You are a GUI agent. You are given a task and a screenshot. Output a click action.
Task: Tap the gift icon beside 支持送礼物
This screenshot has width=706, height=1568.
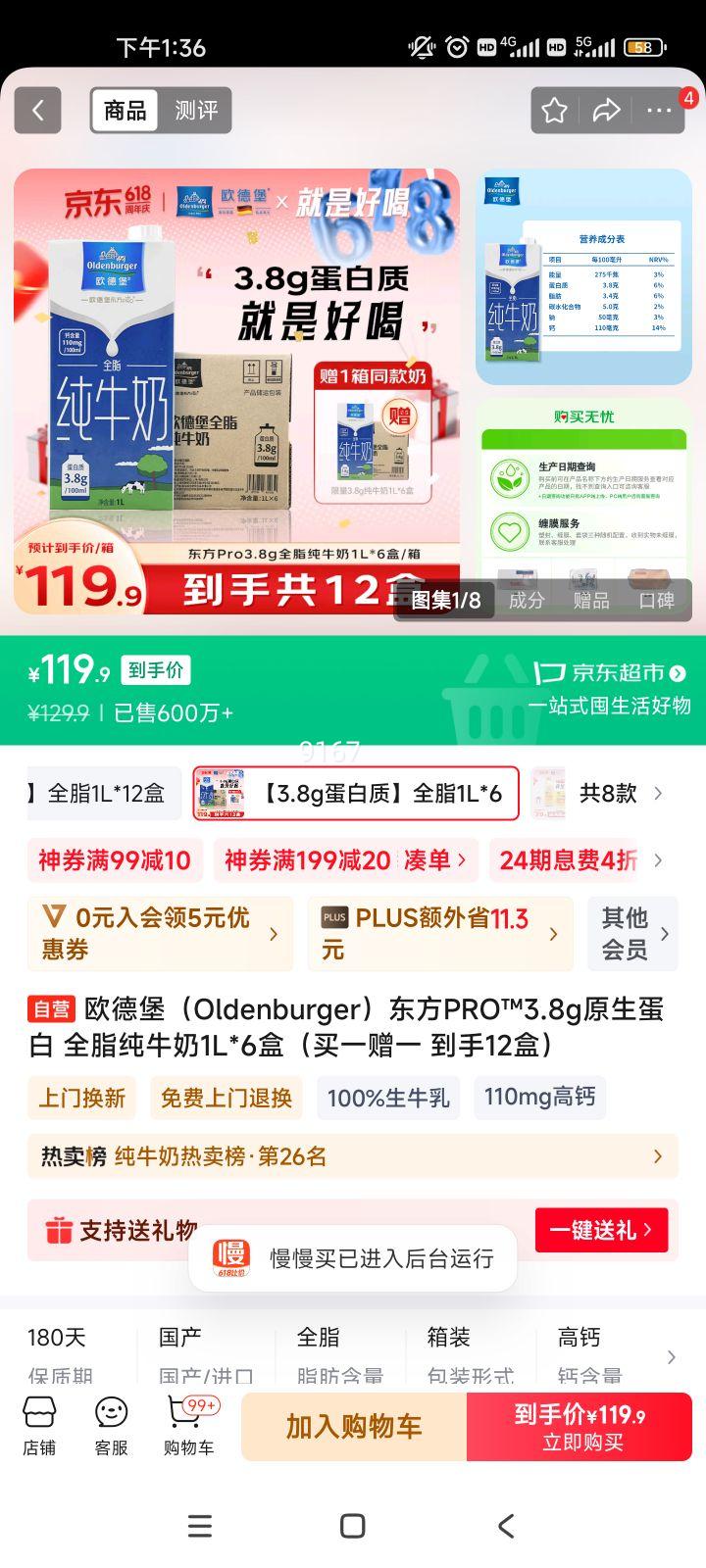tap(59, 1230)
